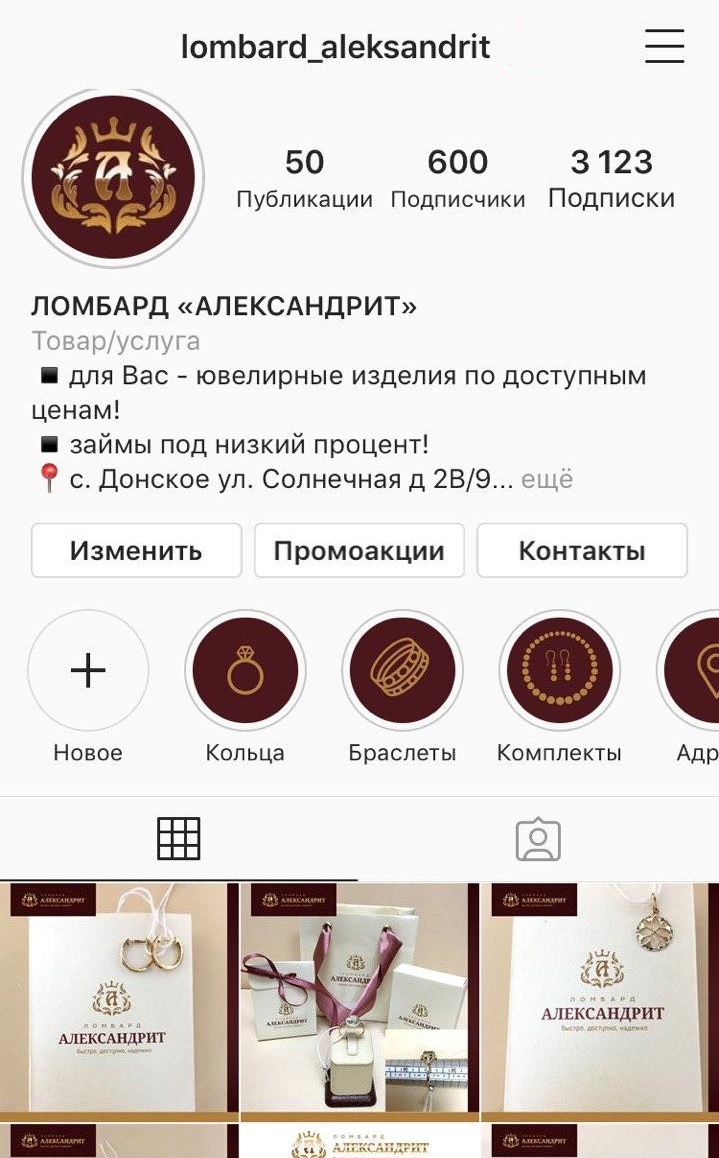Image resolution: width=719 pixels, height=1158 pixels.
Task: Tap the Контакты button
Action: [582, 550]
